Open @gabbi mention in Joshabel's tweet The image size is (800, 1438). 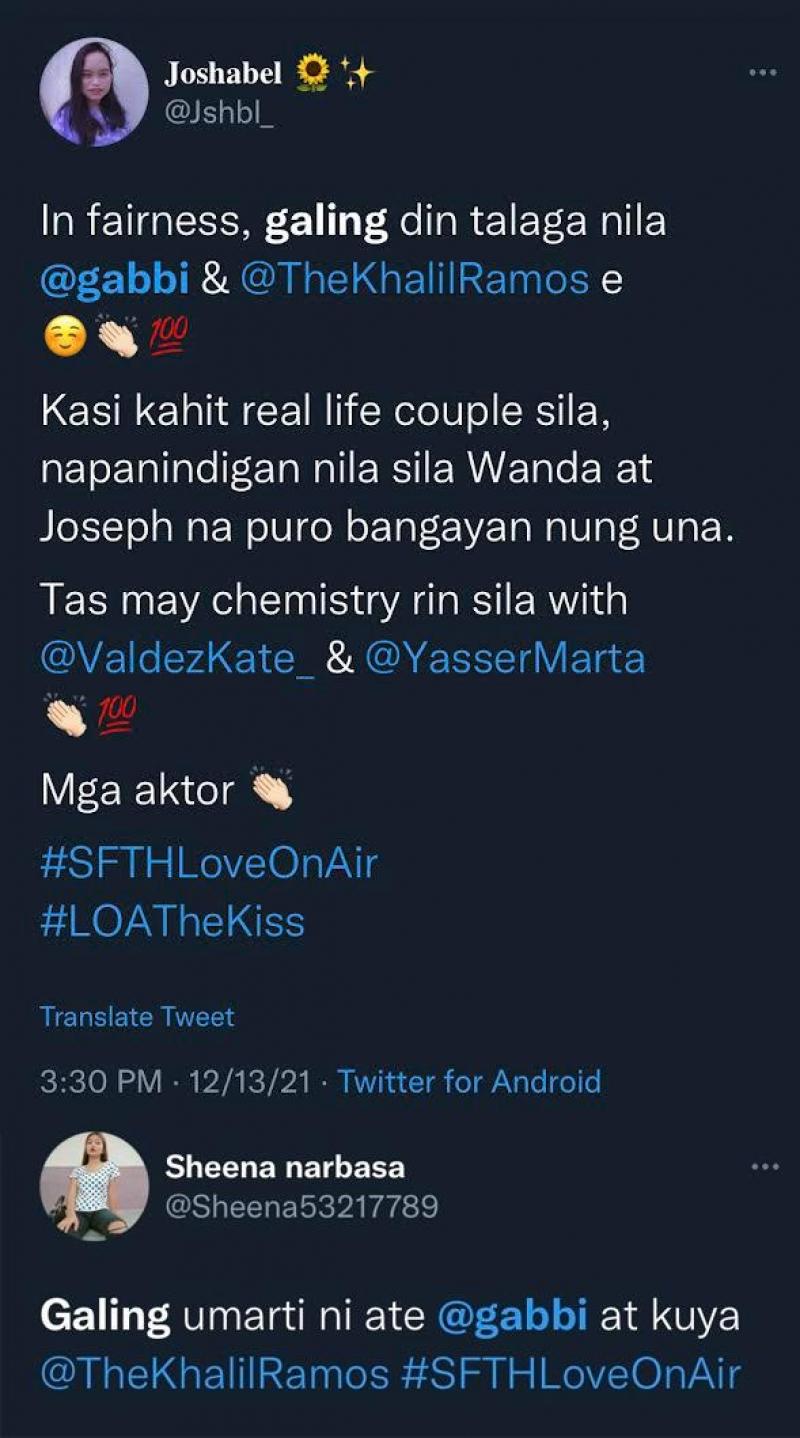click(x=115, y=279)
